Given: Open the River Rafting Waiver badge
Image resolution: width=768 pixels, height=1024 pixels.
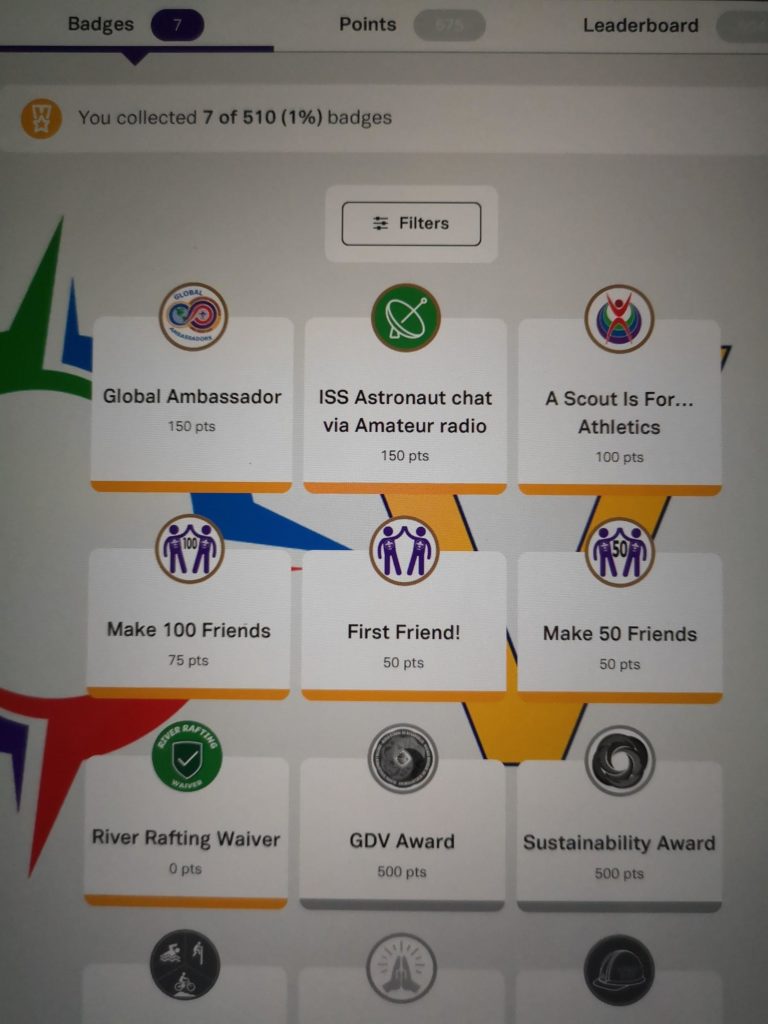Looking at the screenshot, I should click(x=186, y=838).
